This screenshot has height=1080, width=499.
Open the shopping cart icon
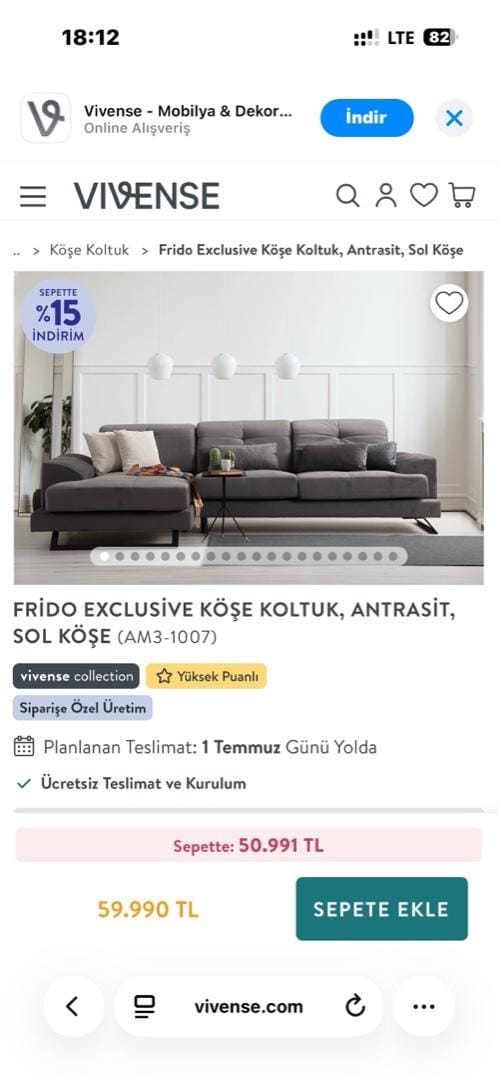pyautogui.click(x=462, y=196)
